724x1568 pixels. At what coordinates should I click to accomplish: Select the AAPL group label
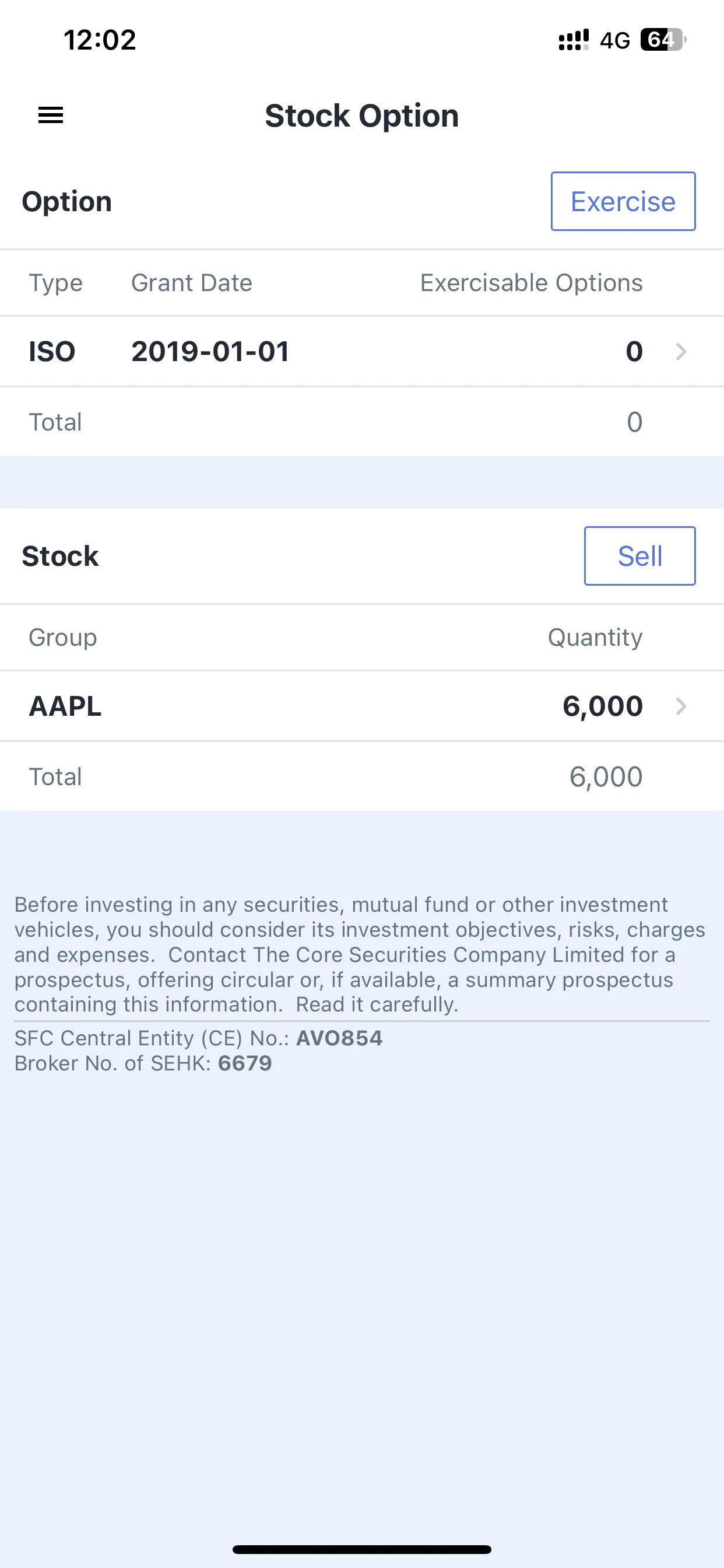tap(65, 706)
